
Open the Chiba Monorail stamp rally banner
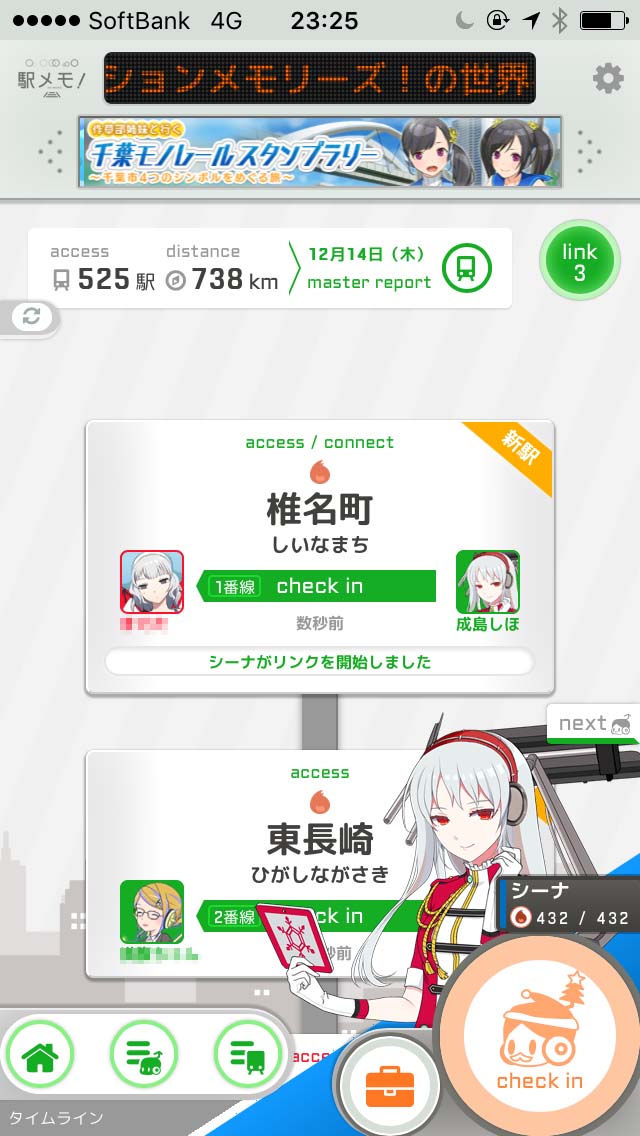point(320,152)
